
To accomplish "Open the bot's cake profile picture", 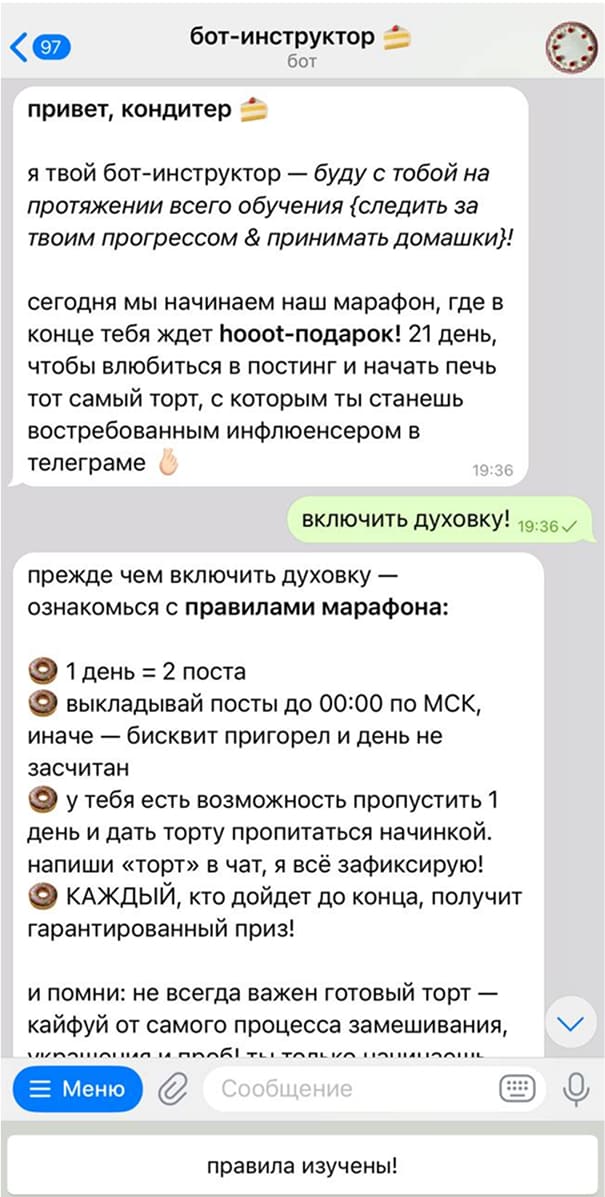I will pos(571,47).
